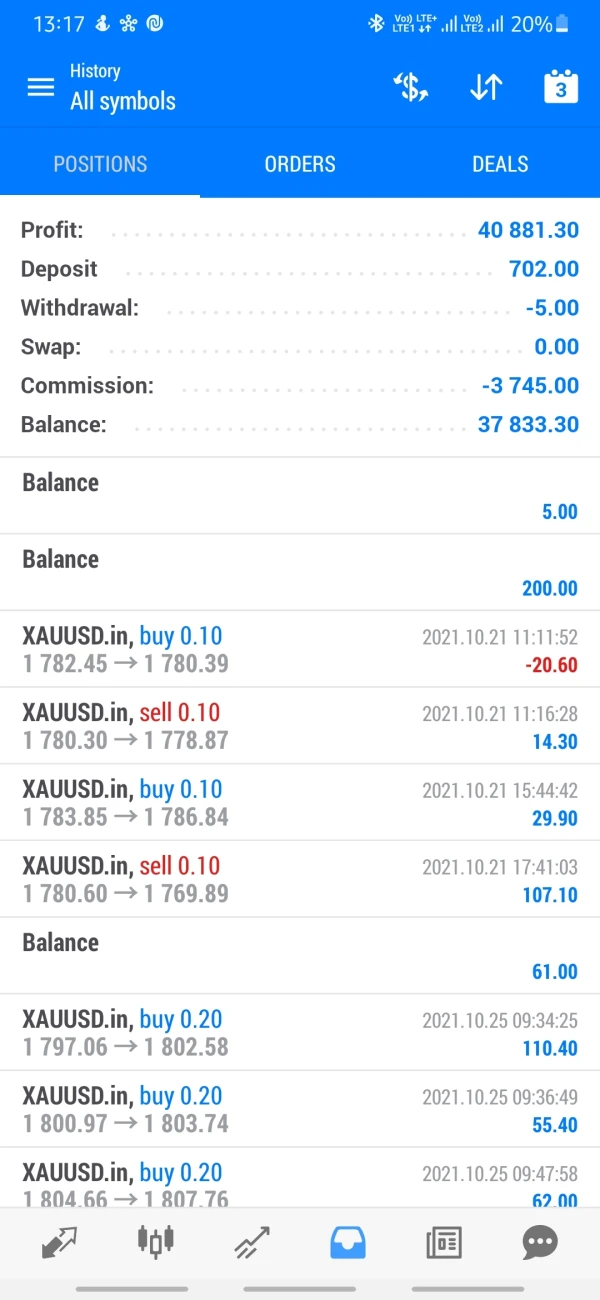Viewport: 600px width, 1300px height.
Task: Open the History tray tab
Action: click(348, 1242)
